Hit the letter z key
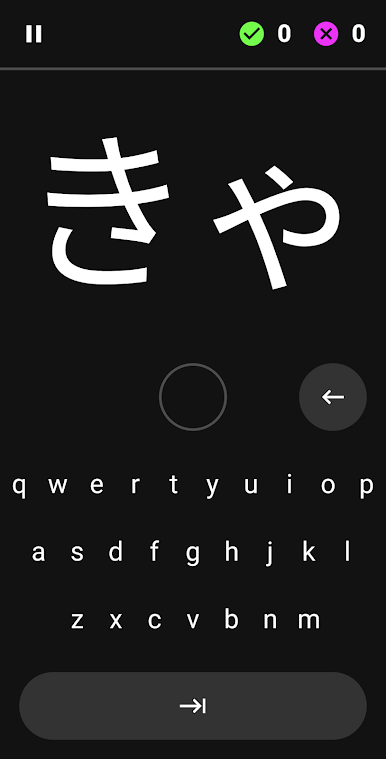Image resolution: width=386 pixels, height=759 pixels. point(77,620)
